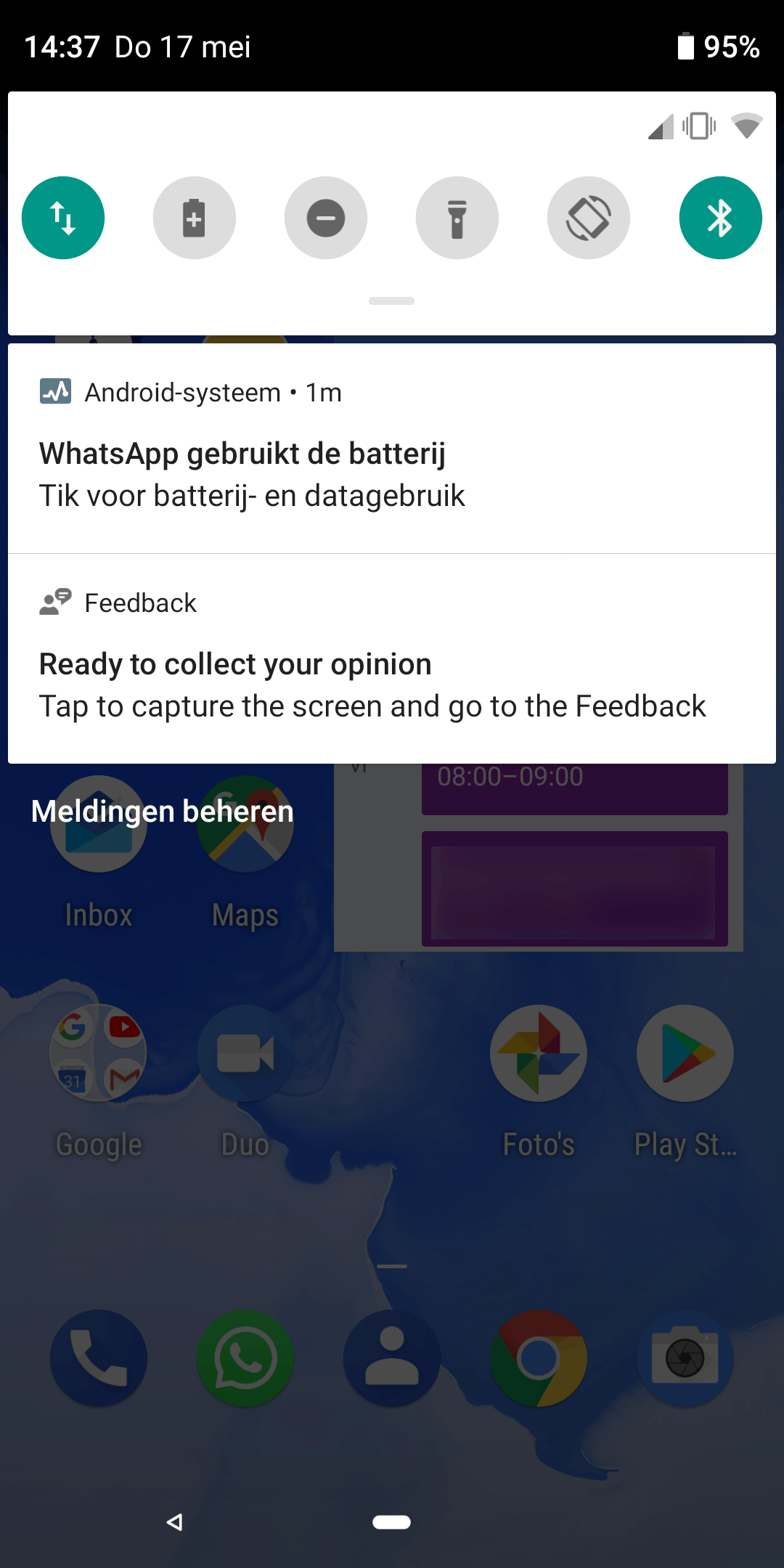Expand the quick settings panel handle
This screenshot has width=784, height=1568.
(x=391, y=301)
